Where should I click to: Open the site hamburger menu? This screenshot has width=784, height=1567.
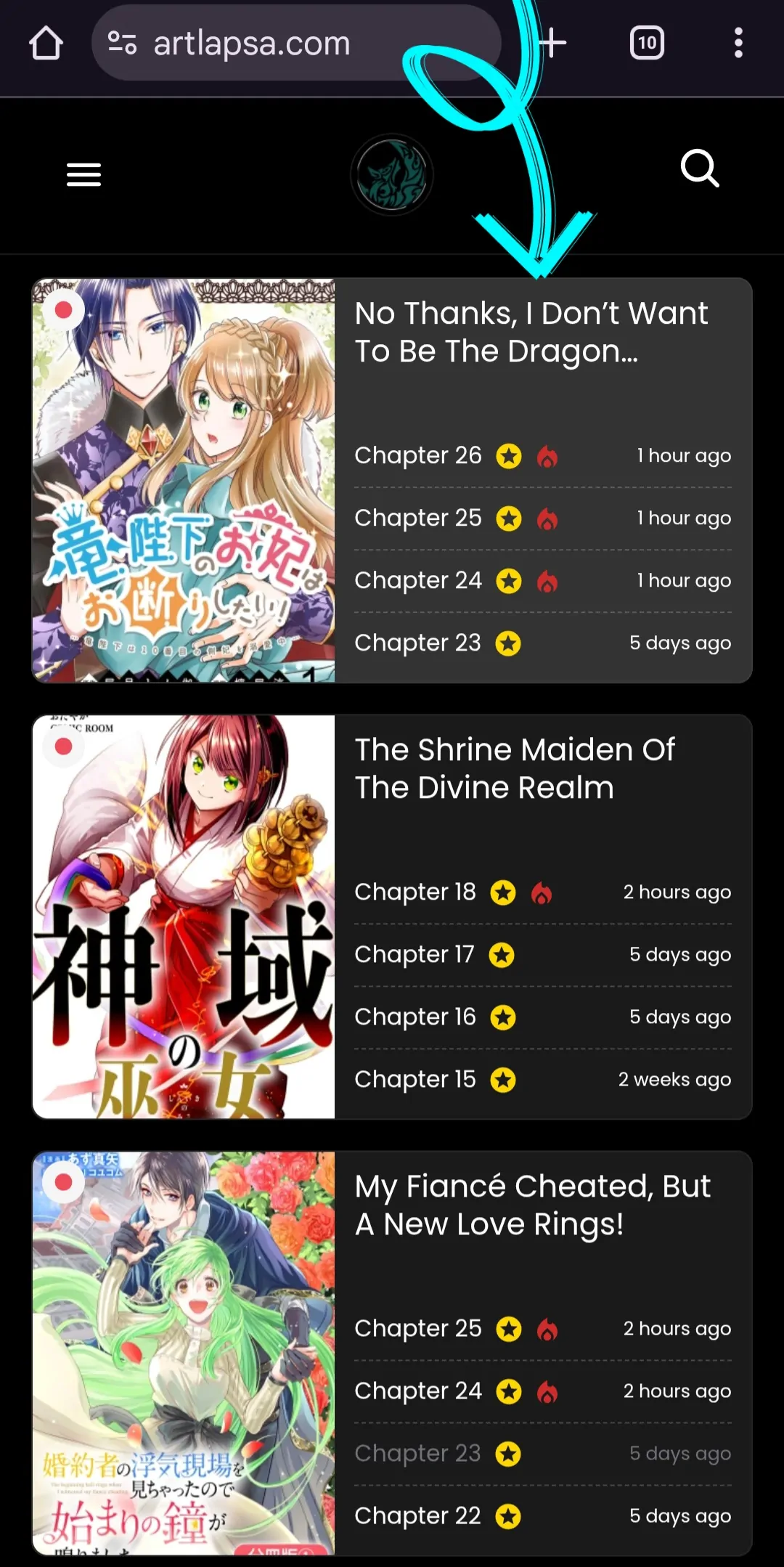tap(83, 175)
